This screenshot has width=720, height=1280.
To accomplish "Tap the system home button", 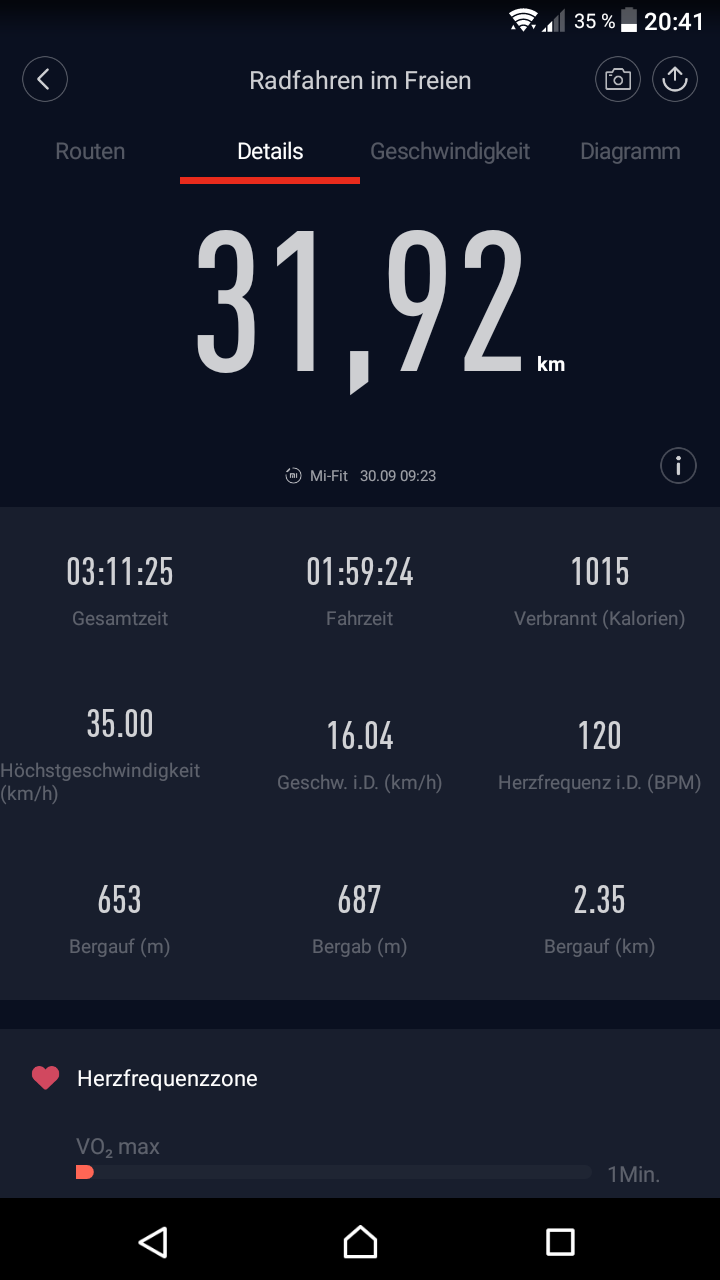I will click(360, 1242).
